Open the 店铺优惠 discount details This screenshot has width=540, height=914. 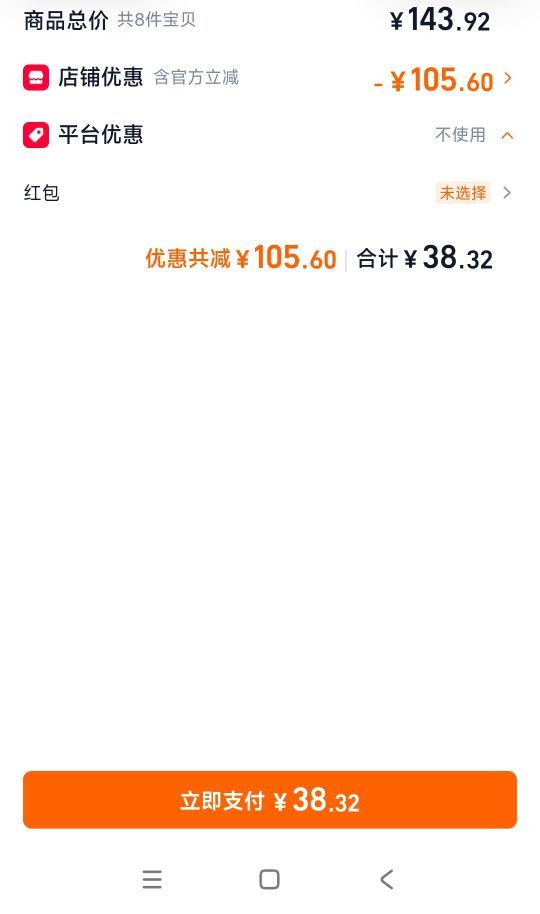(269, 78)
